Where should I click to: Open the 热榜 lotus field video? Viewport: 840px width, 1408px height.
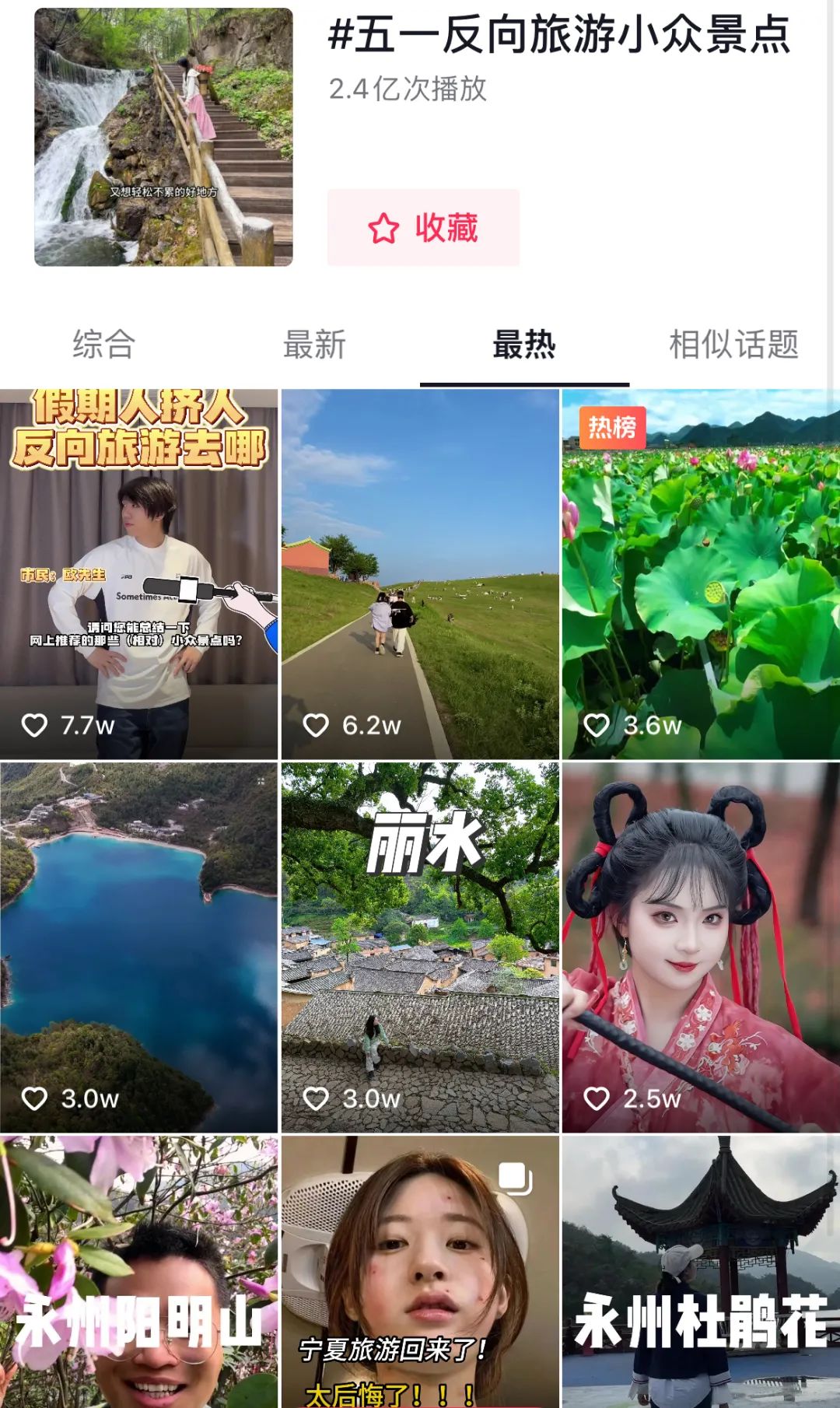(701, 574)
